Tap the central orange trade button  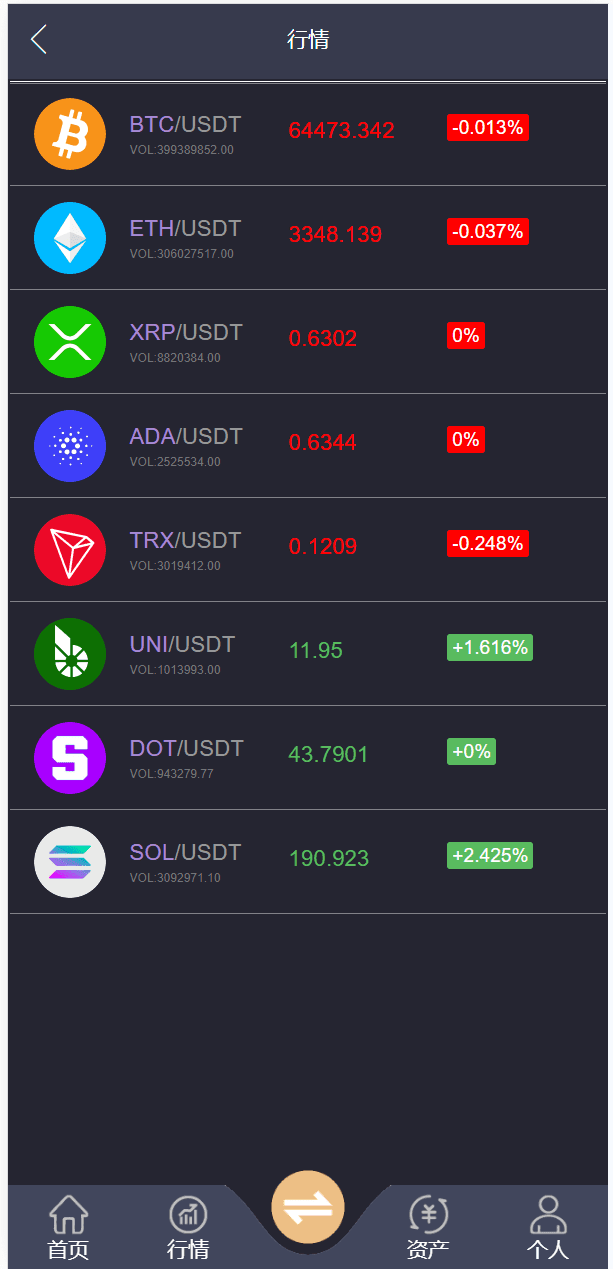click(x=308, y=1207)
